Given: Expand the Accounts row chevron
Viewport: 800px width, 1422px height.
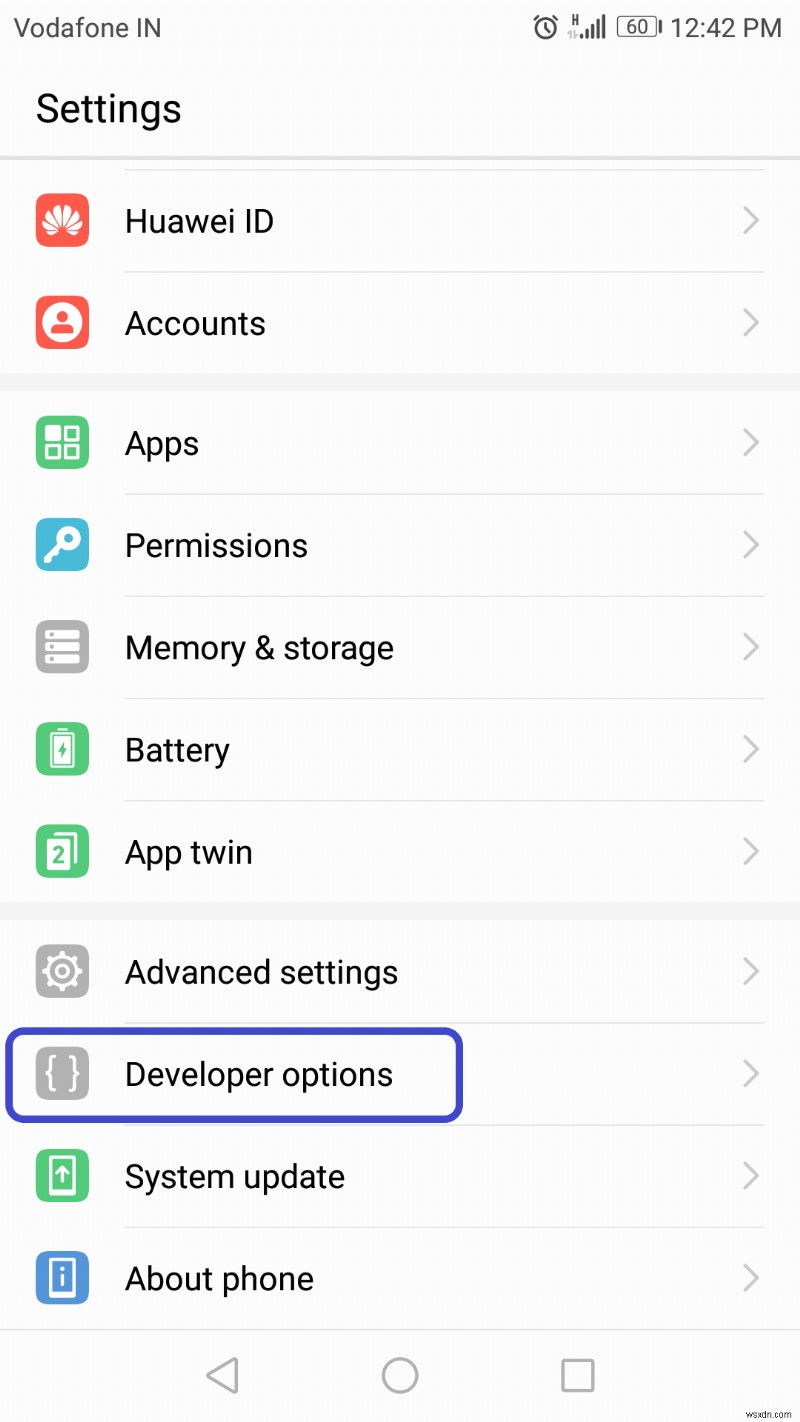Looking at the screenshot, I should coord(750,322).
